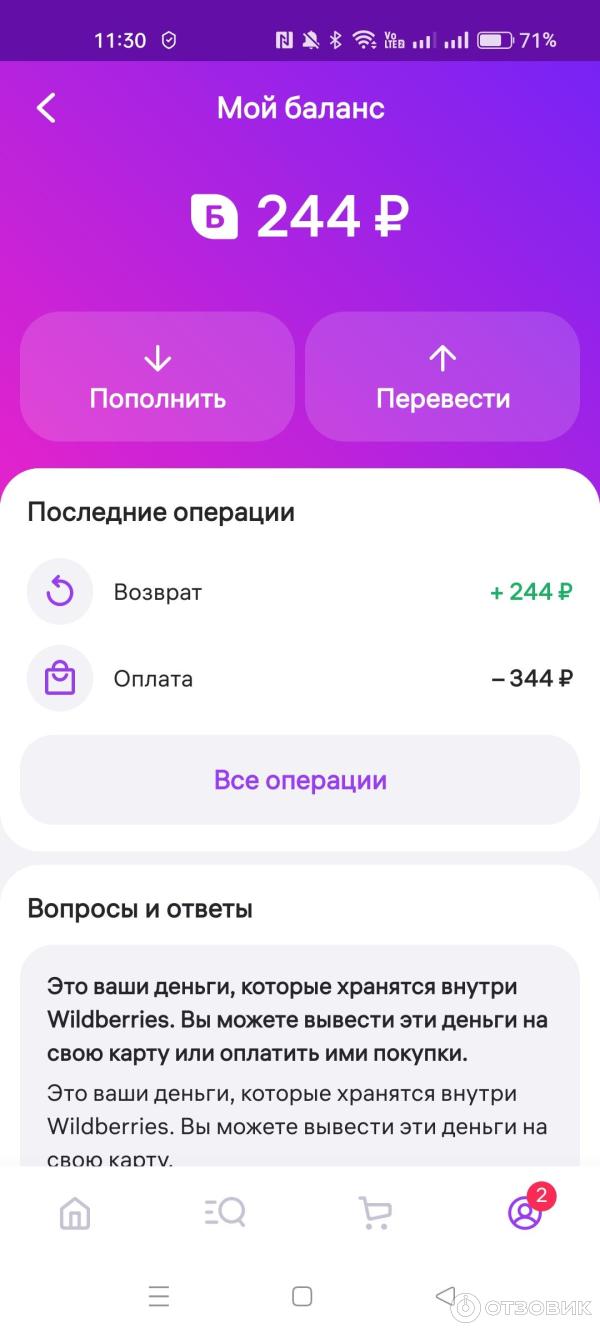
Task: Go back from the Мой баланс screen
Action: coord(46,108)
